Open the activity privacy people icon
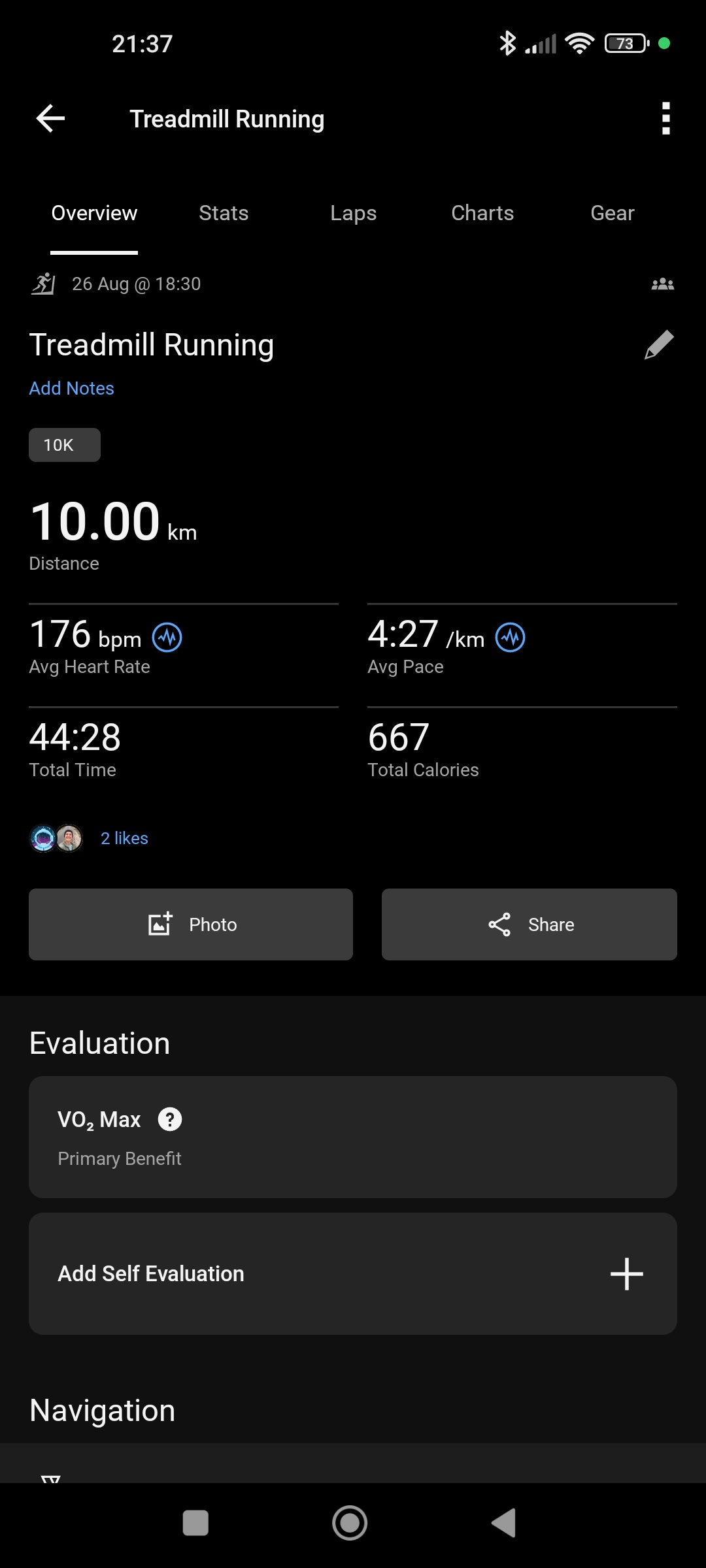The height and width of the screenshot is (1568, 706). tap(662, 284)
